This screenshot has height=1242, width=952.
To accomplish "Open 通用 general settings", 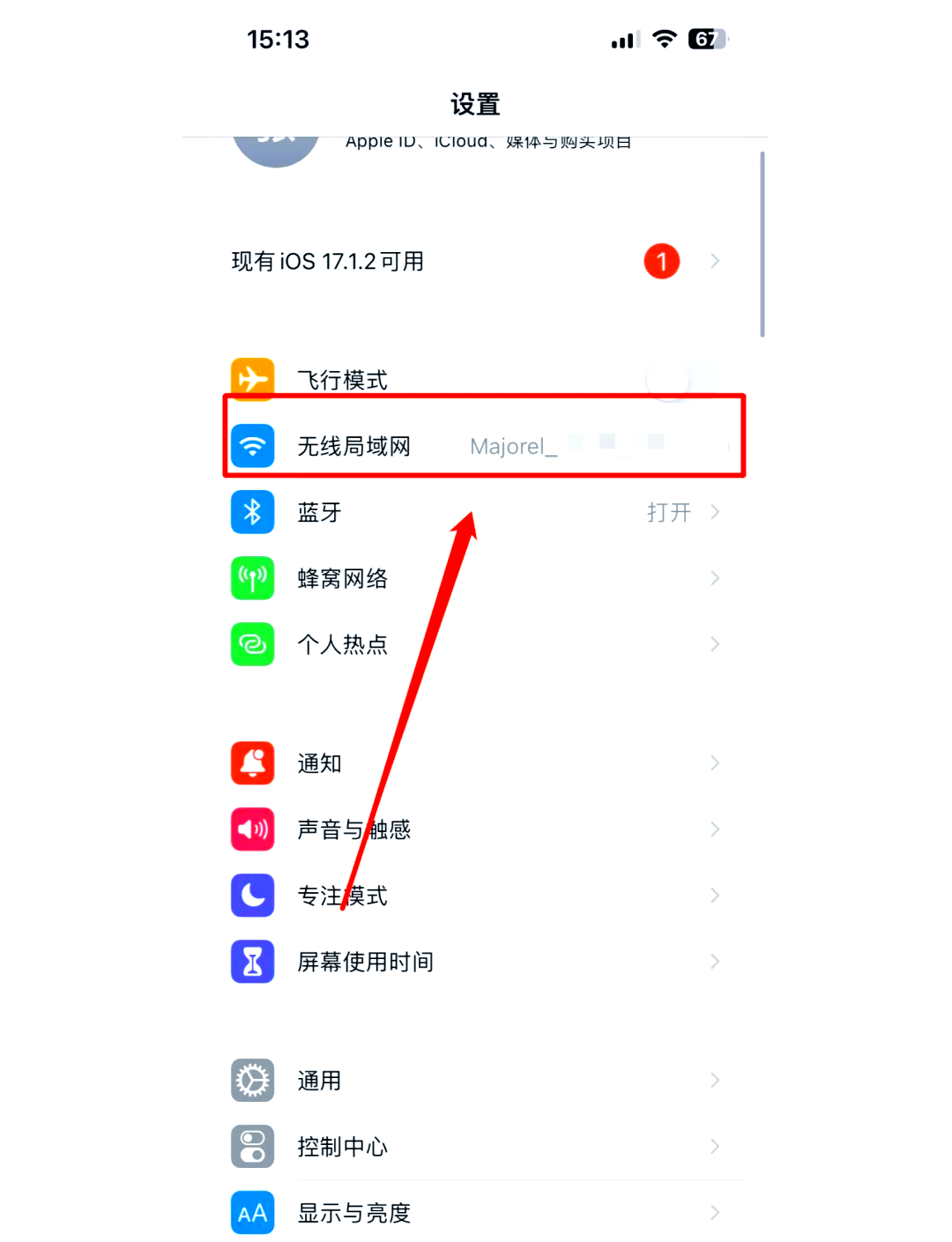I will [x=476, y=1081].
